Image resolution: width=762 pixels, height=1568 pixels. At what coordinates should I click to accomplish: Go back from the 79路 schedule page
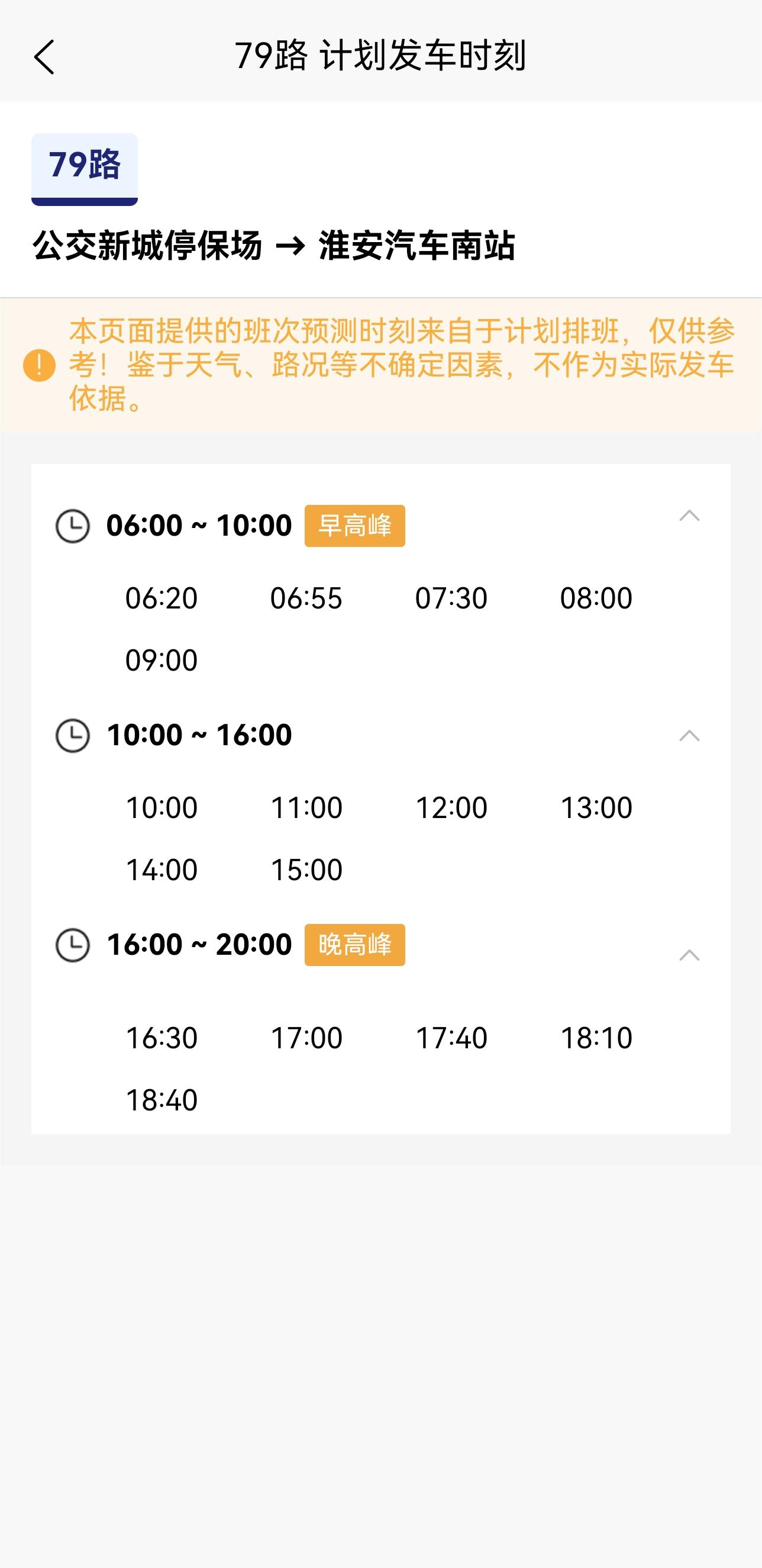44,57
